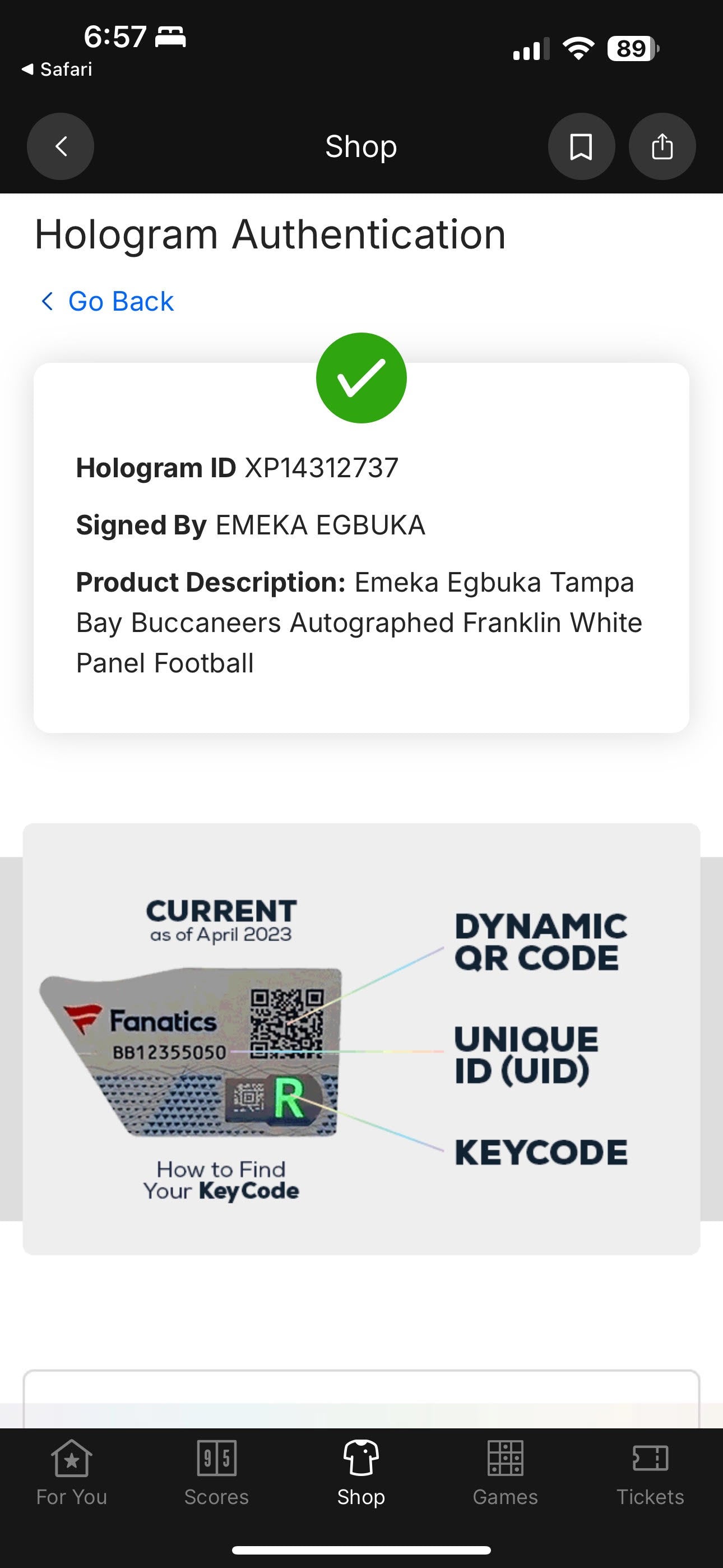
Task: Tap the chevron beside Go Back
Action: tap(48, 301)
